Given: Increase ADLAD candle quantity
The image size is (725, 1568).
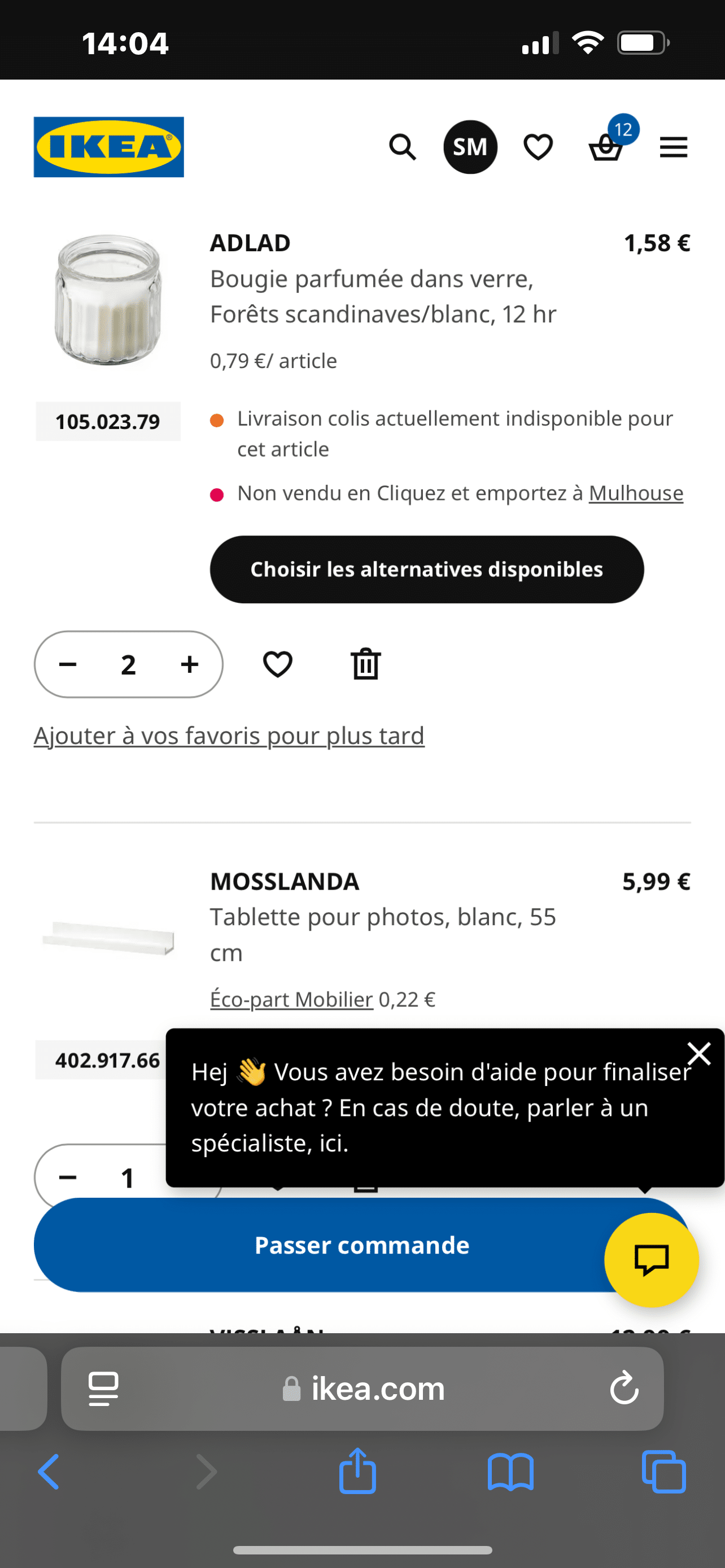Looking at the screenshot, I should 189,664.
